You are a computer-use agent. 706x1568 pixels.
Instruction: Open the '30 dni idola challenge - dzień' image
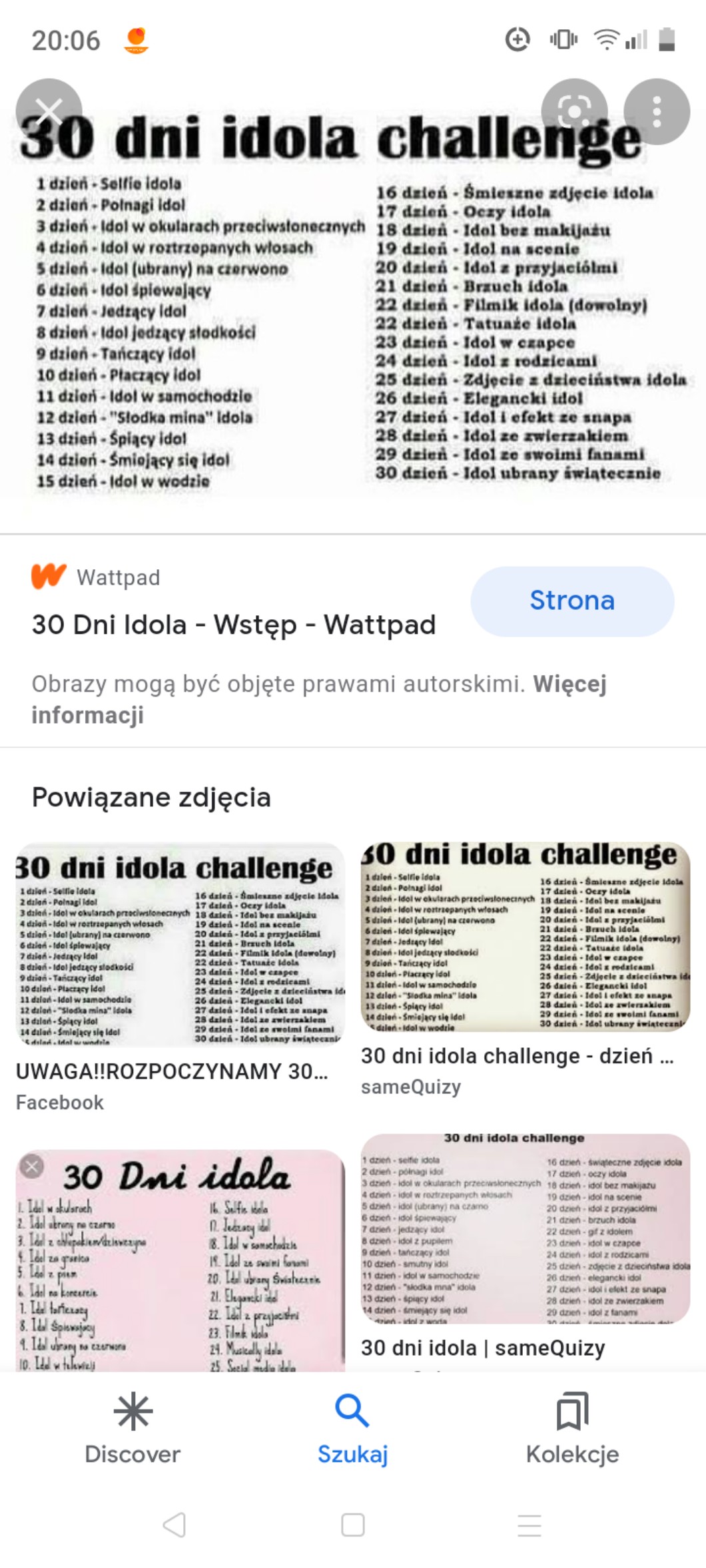pos(526,937)
